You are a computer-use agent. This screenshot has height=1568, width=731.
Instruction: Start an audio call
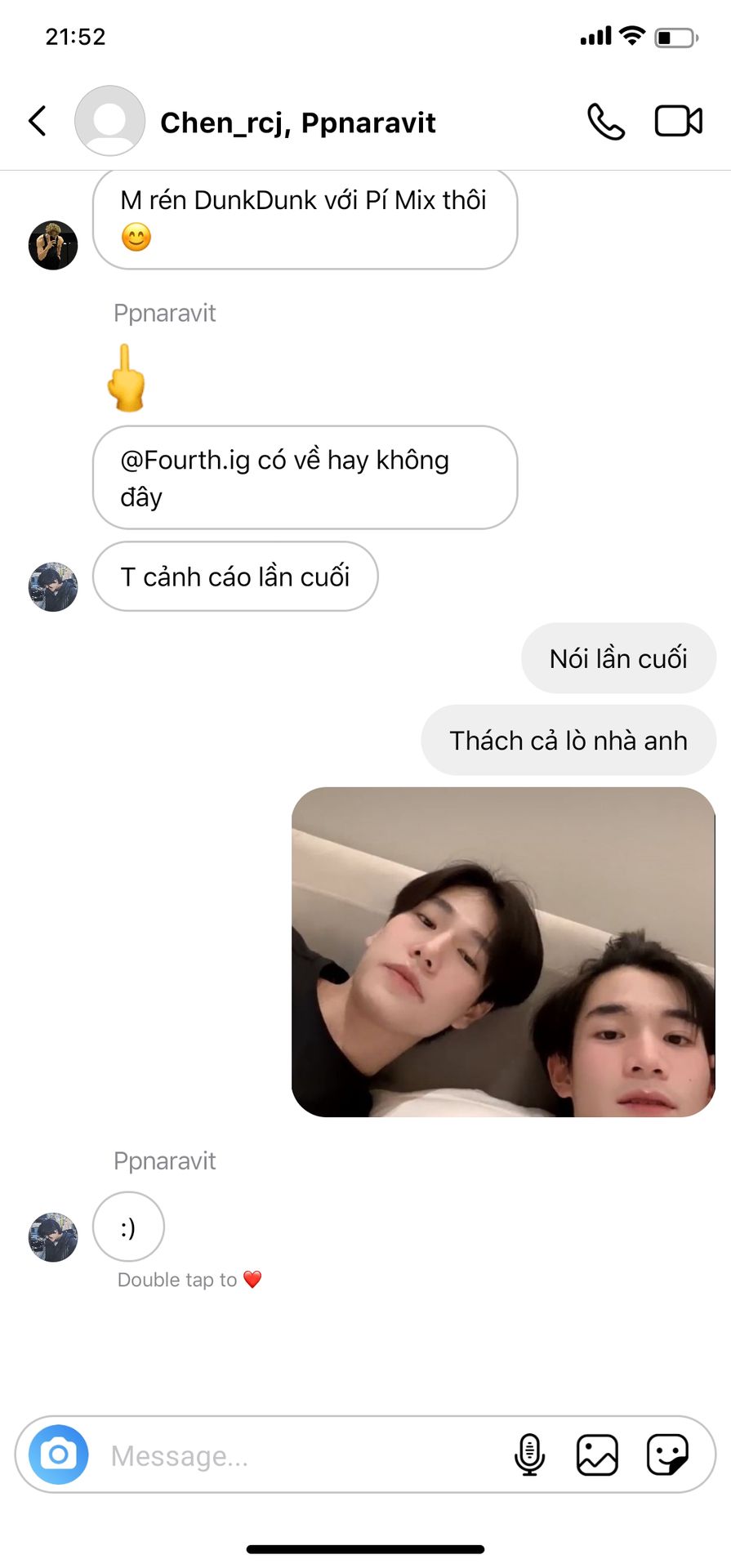[x=605, y=122]
